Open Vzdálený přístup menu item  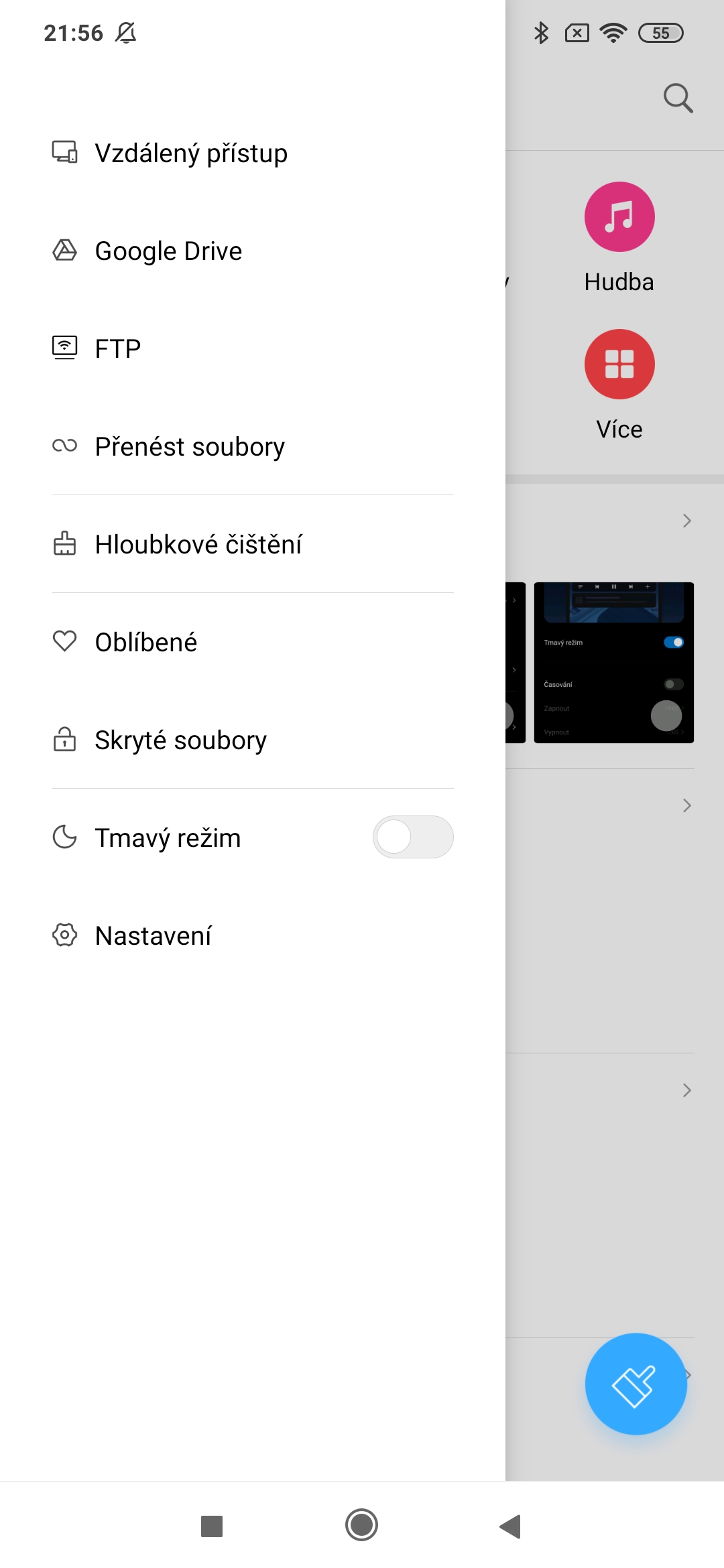253,153
